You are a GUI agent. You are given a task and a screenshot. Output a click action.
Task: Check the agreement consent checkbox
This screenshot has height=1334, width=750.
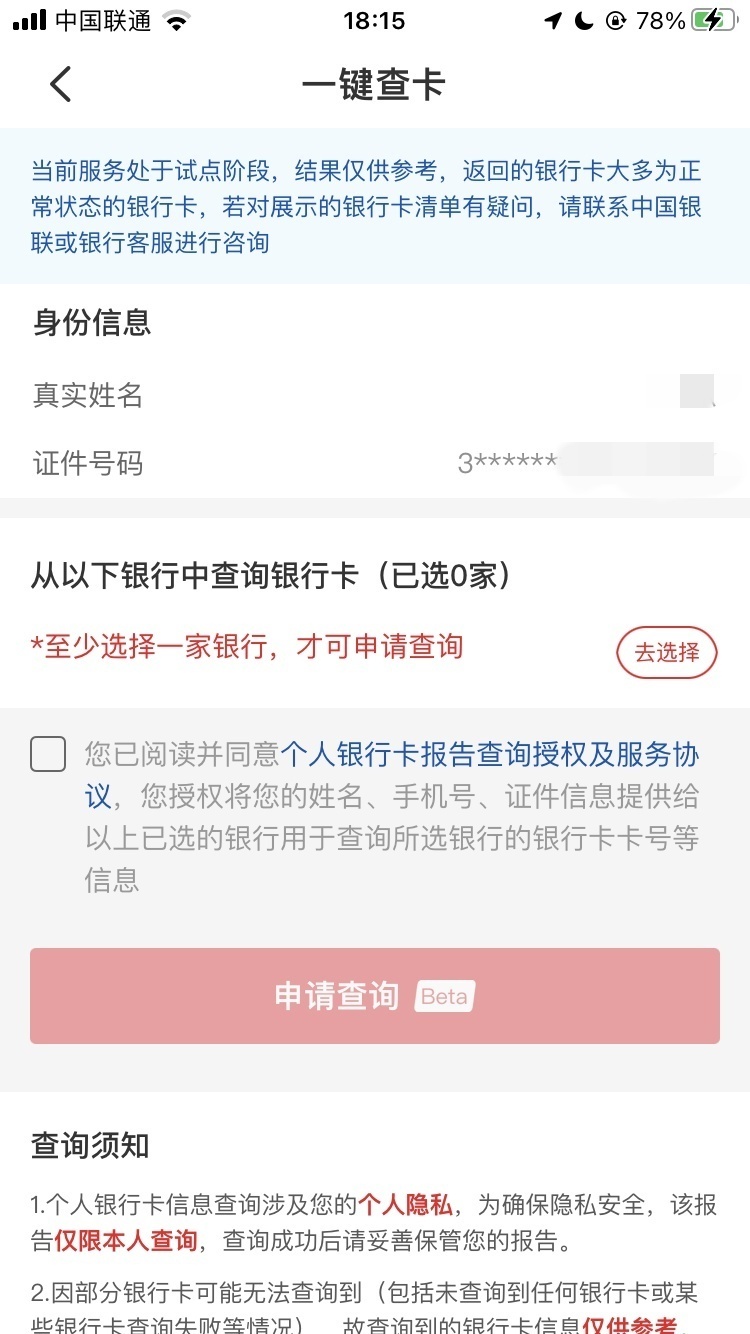(x=48, y=754)
